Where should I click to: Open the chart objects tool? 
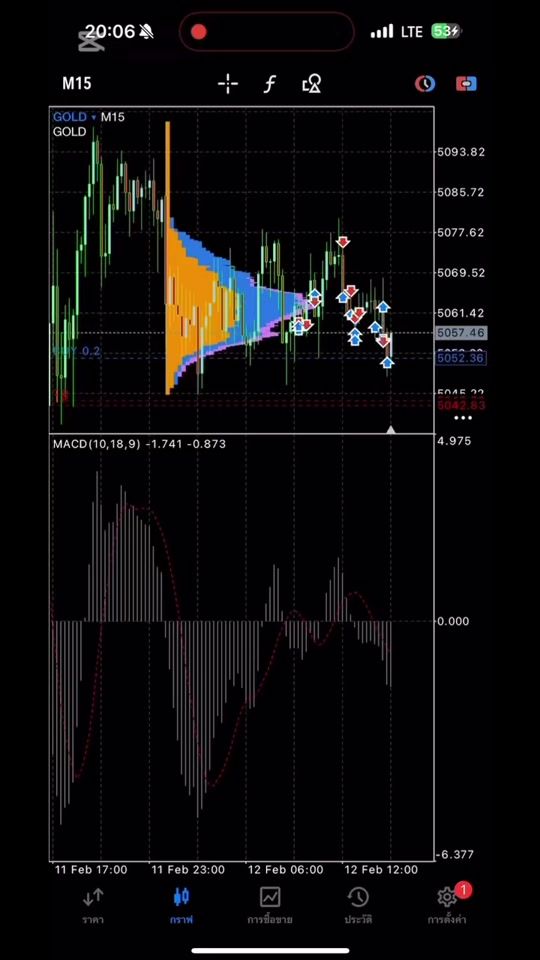pos(312,84)
